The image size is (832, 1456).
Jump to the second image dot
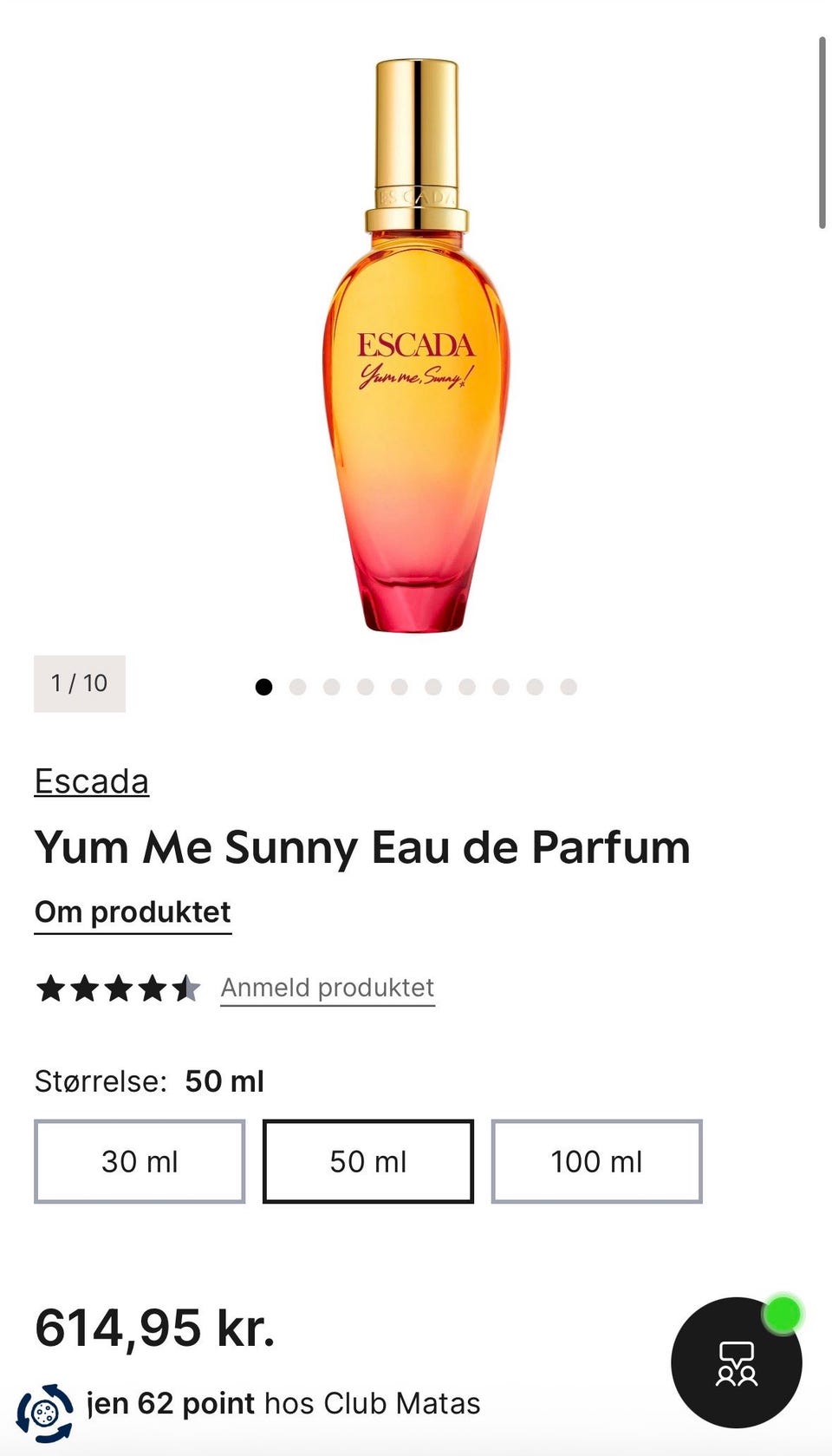pos(297,687)
